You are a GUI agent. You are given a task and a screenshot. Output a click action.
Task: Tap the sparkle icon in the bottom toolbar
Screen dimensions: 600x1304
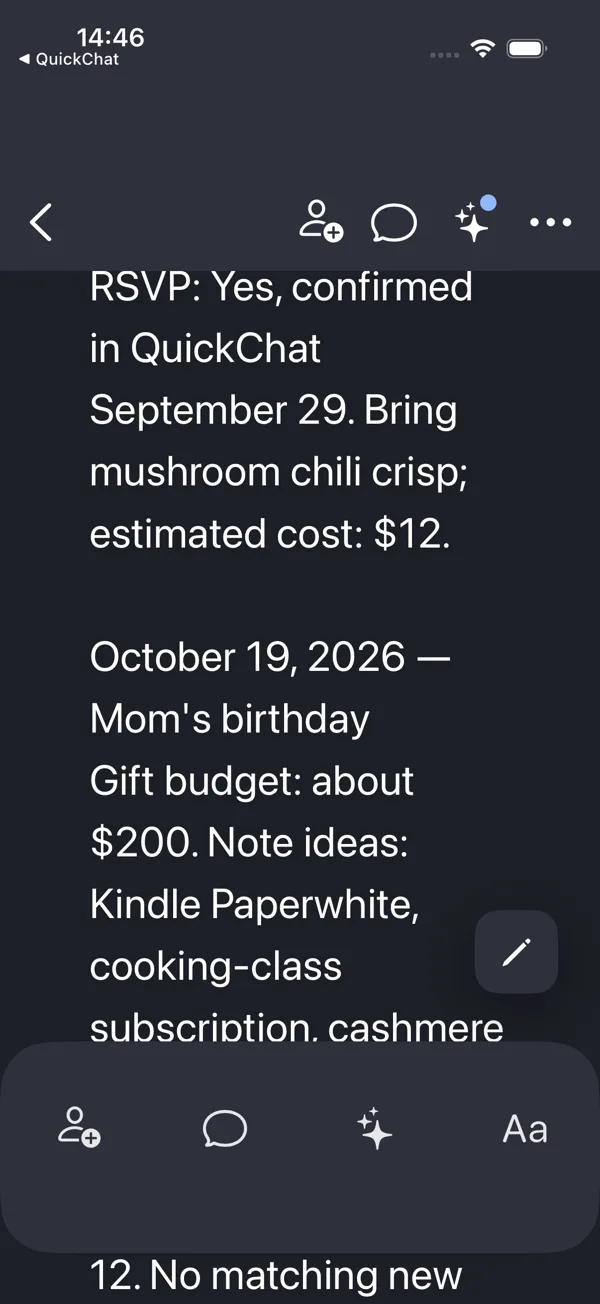[x=375, y=1128]
